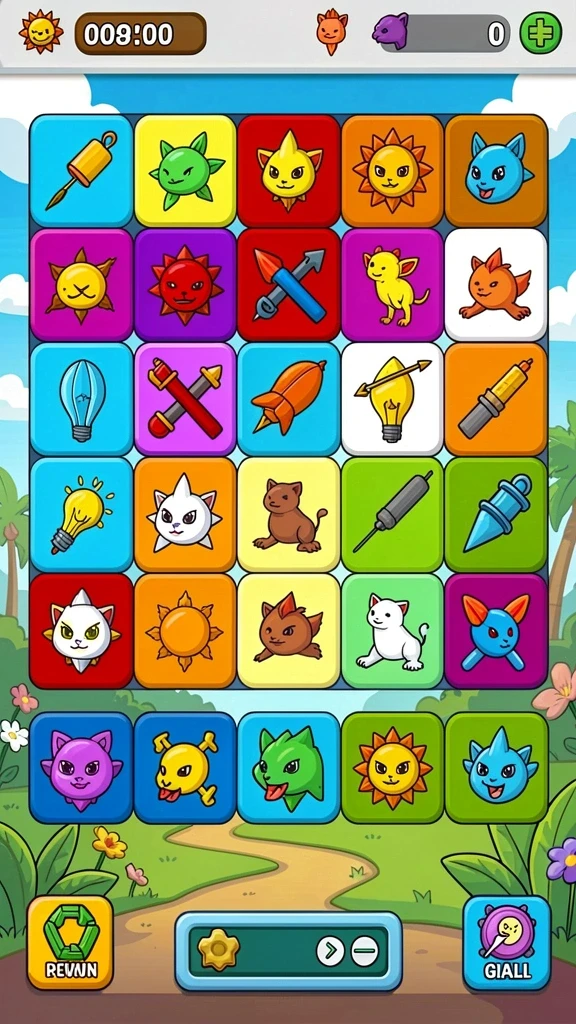Select the red sun face on purple tile
576x1024 pixels.
[x=185, y=285]
